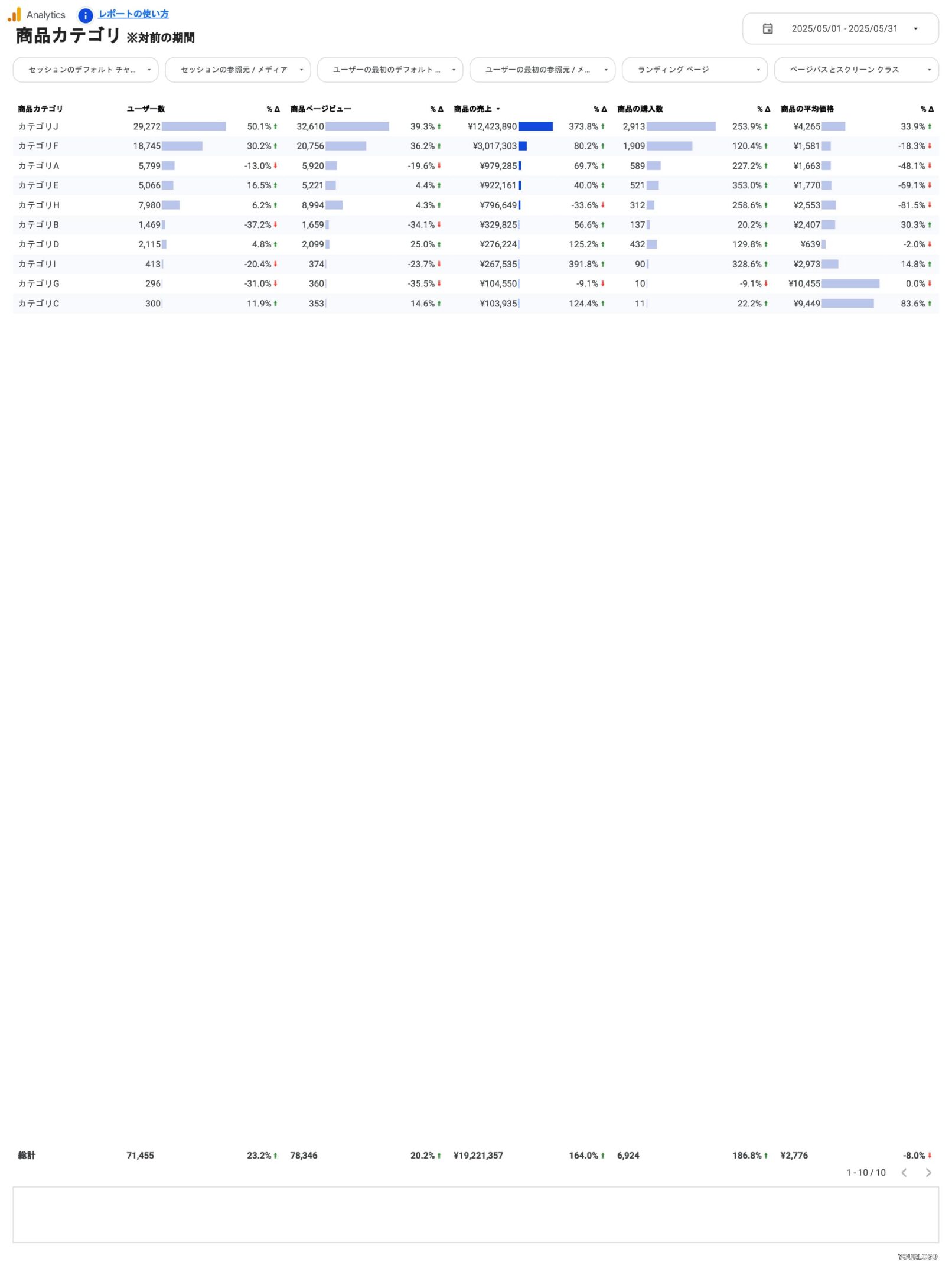Image resolution: width=952 pixels, height=1269 pixels.
Task: Sort the table by 商品の平均価格 column
Action: pyautogui.click(x=807, y=109)
